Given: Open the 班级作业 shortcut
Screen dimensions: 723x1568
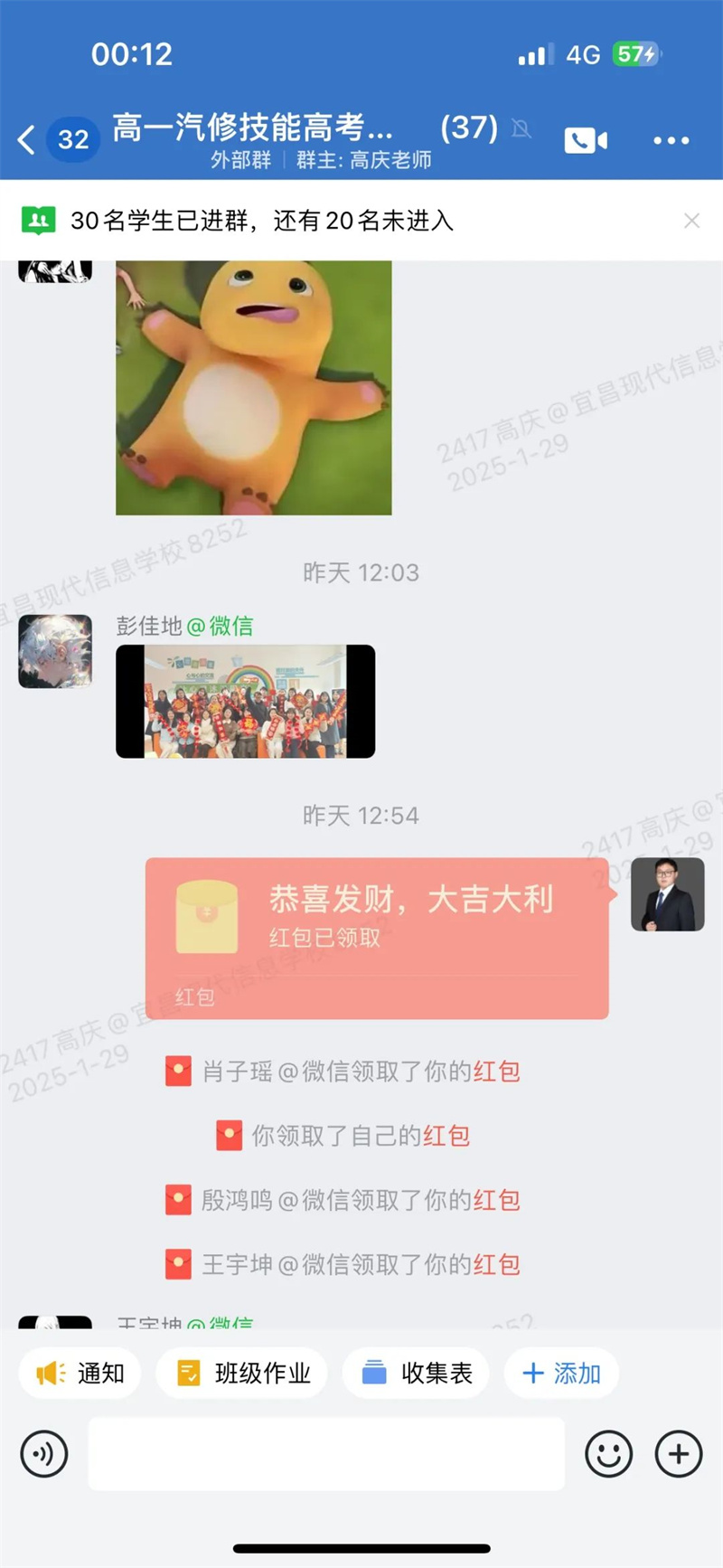Looking at the screenshot, I should point(242,1373).
